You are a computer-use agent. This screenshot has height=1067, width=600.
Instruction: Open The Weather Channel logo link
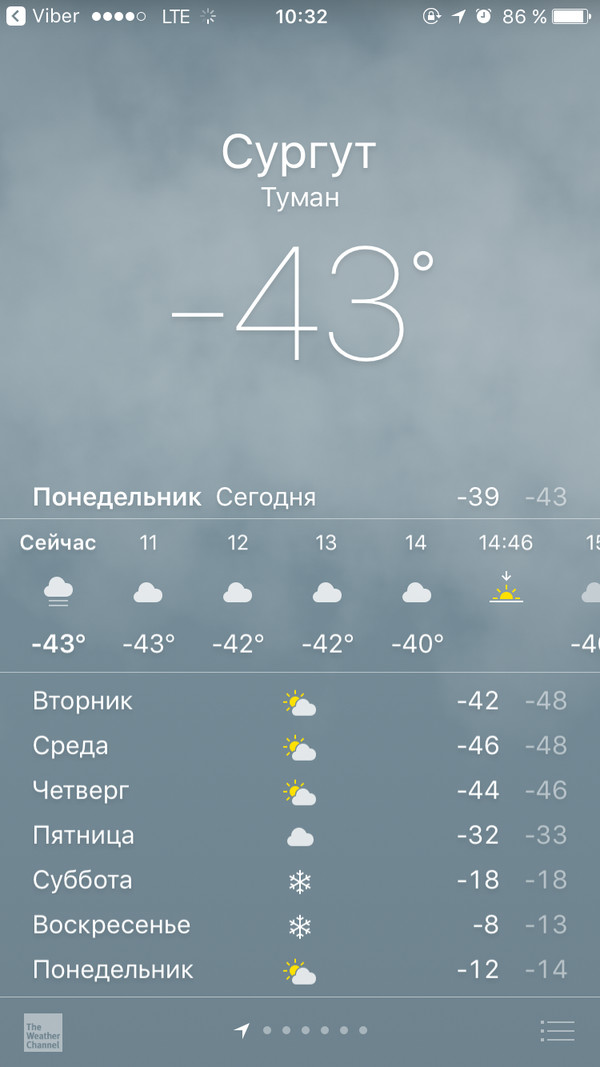click(x=43, y=1033)
